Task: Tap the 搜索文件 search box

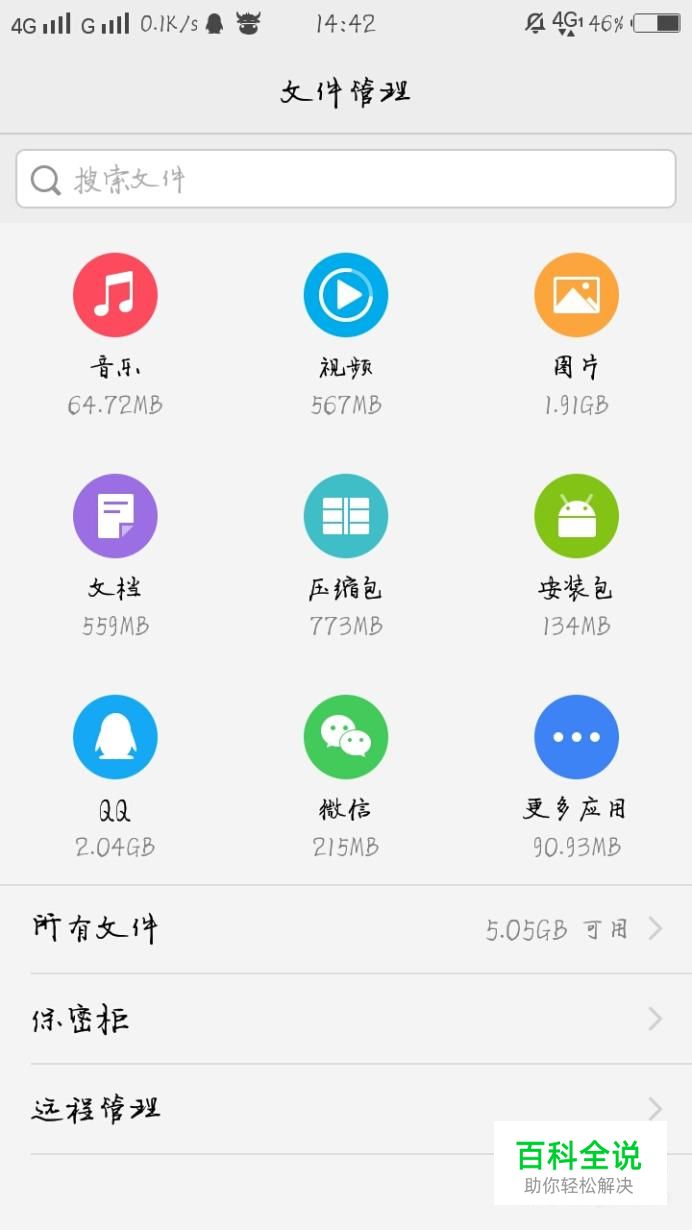Action: pyautogui.click(x=346, y=179)
